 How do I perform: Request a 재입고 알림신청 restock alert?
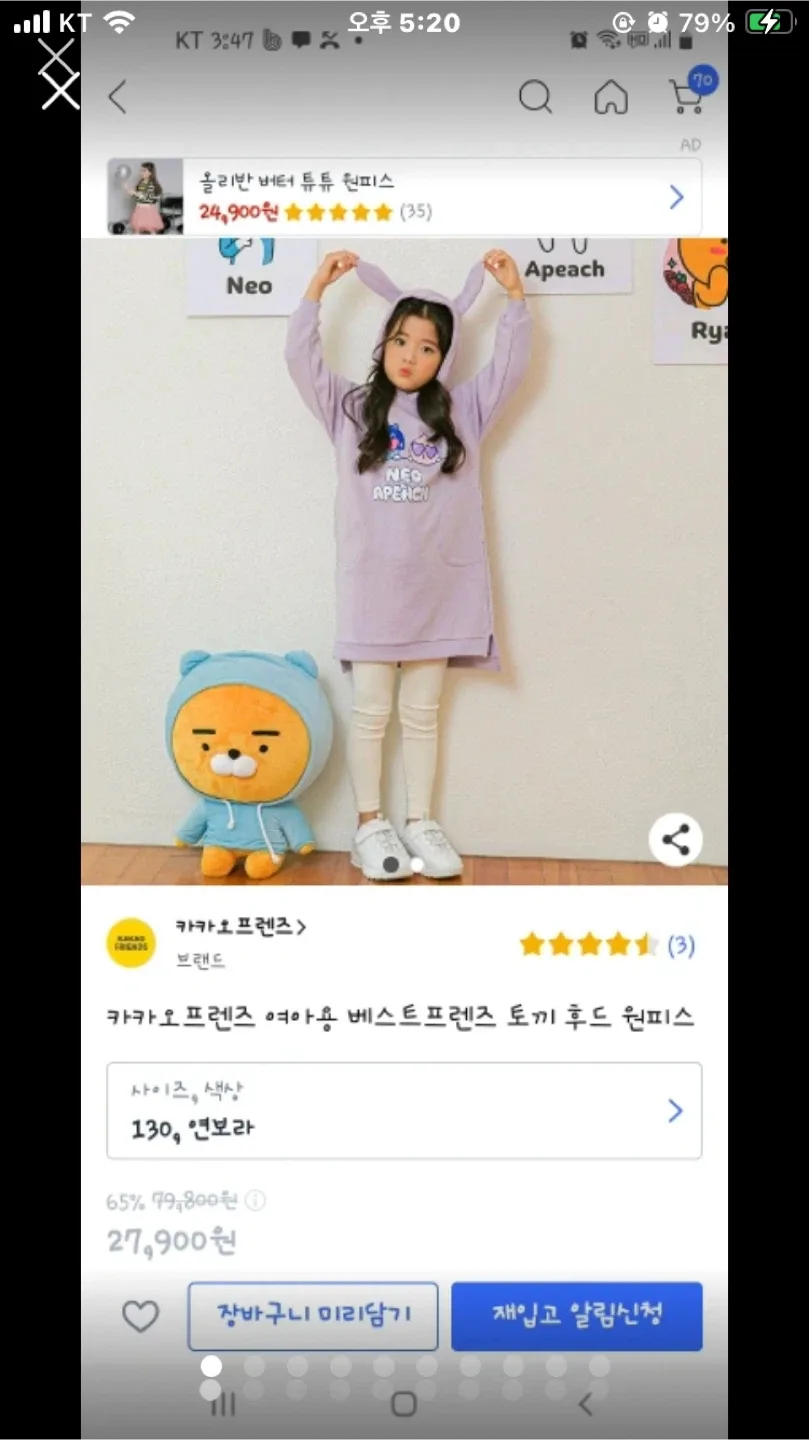(576, 1316)
